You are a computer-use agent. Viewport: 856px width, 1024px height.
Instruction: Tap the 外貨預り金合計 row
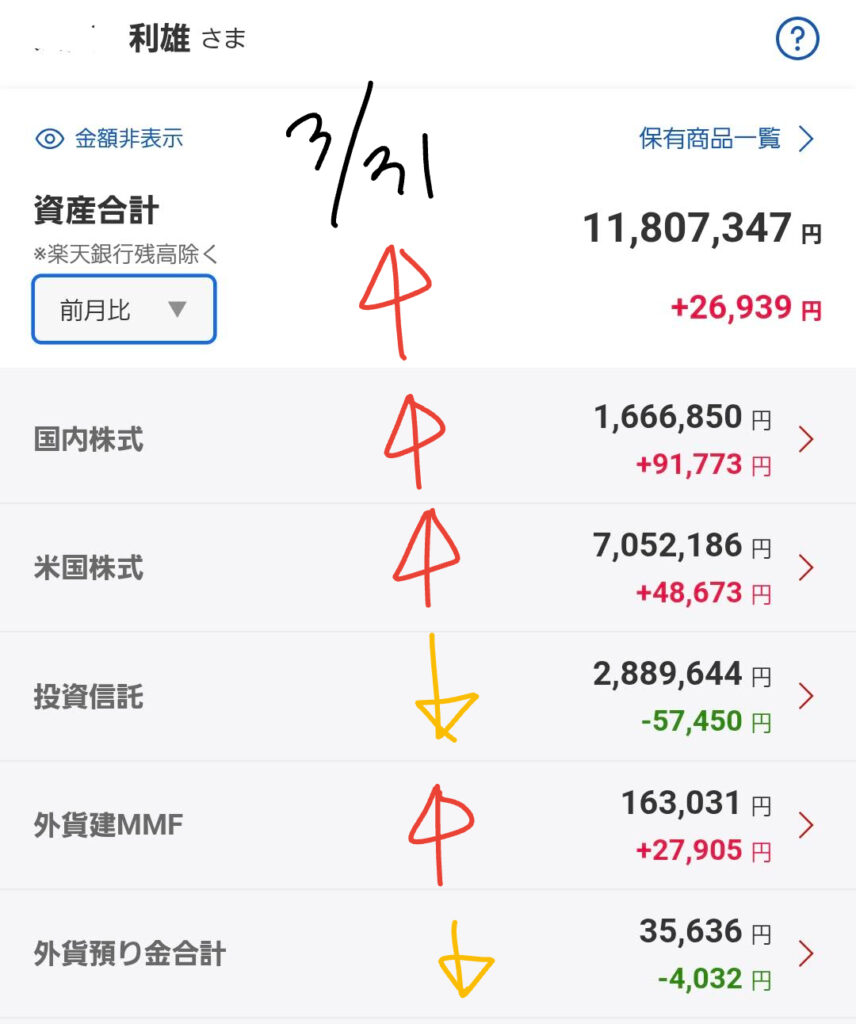[x=428, y=954]
